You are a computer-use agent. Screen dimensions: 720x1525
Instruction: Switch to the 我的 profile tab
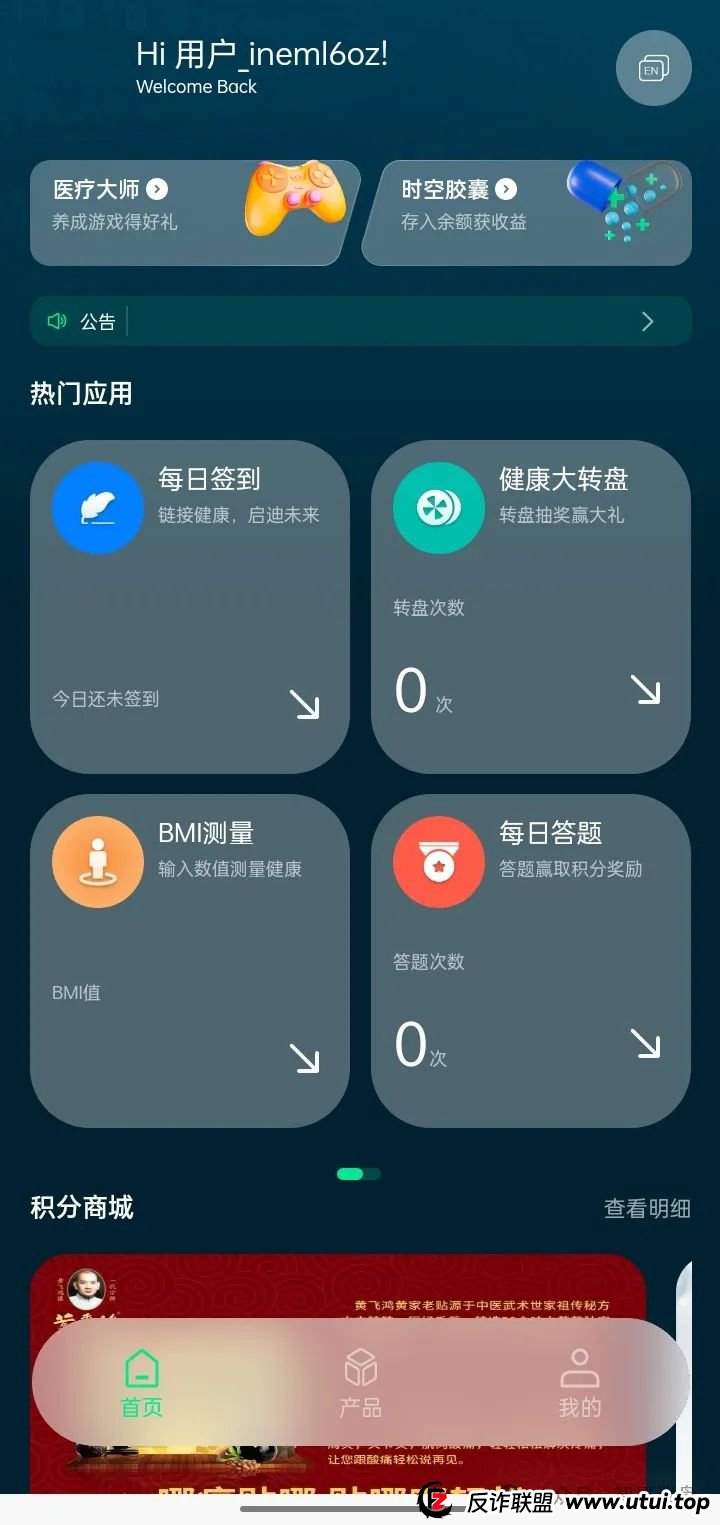coord(579,1383)
